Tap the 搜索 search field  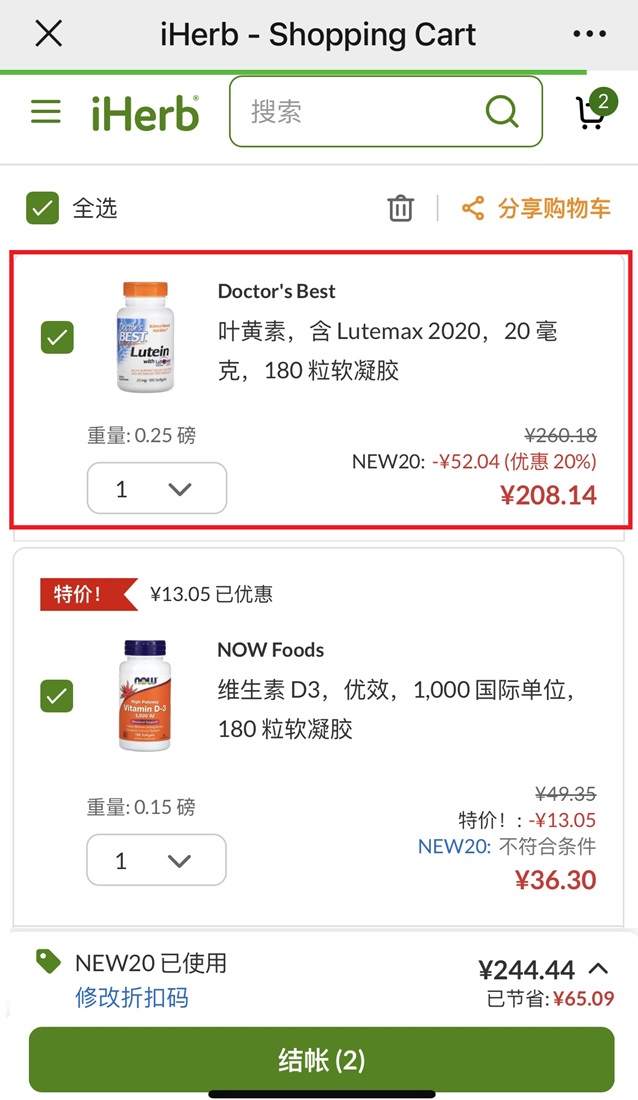[x=385, y=112]
